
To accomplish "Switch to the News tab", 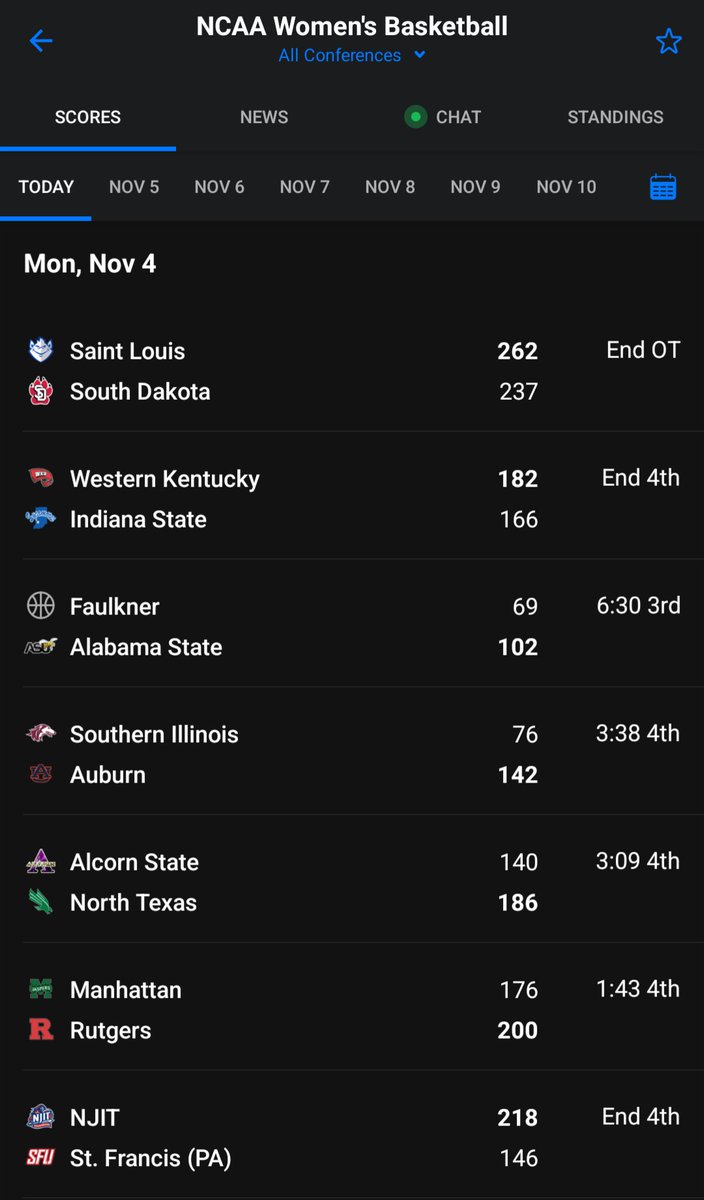I will pyautogui.click(x=264, y=117).
